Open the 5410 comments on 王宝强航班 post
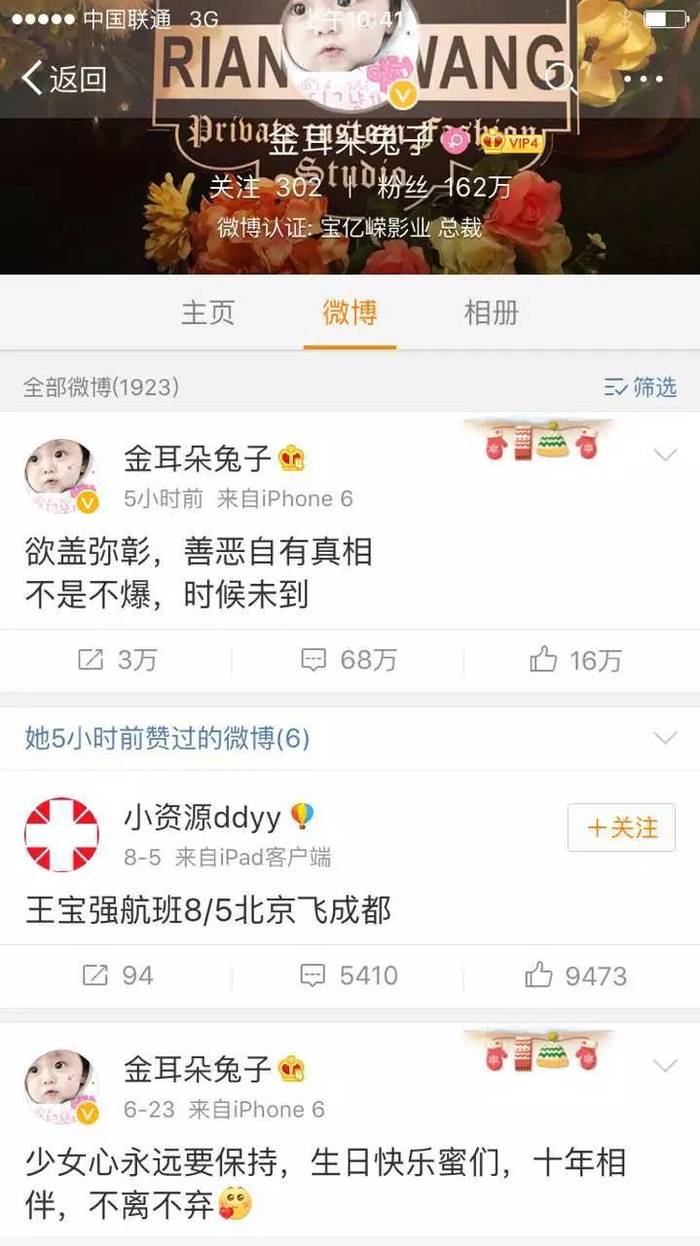Viewport: 700px width, 1246px height. (x=349, y=976)
